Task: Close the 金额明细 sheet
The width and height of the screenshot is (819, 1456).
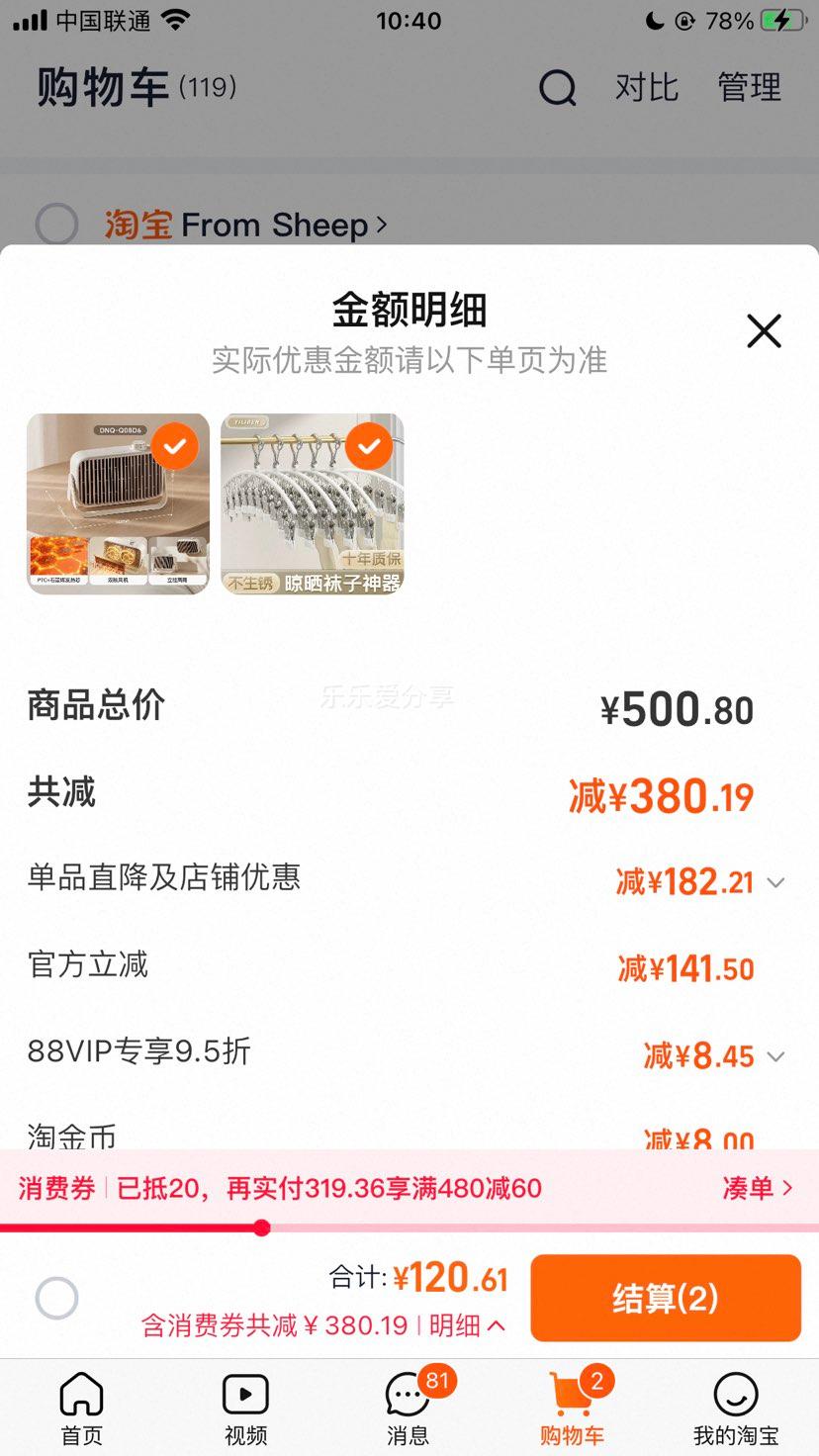Action: click(764, 331)
